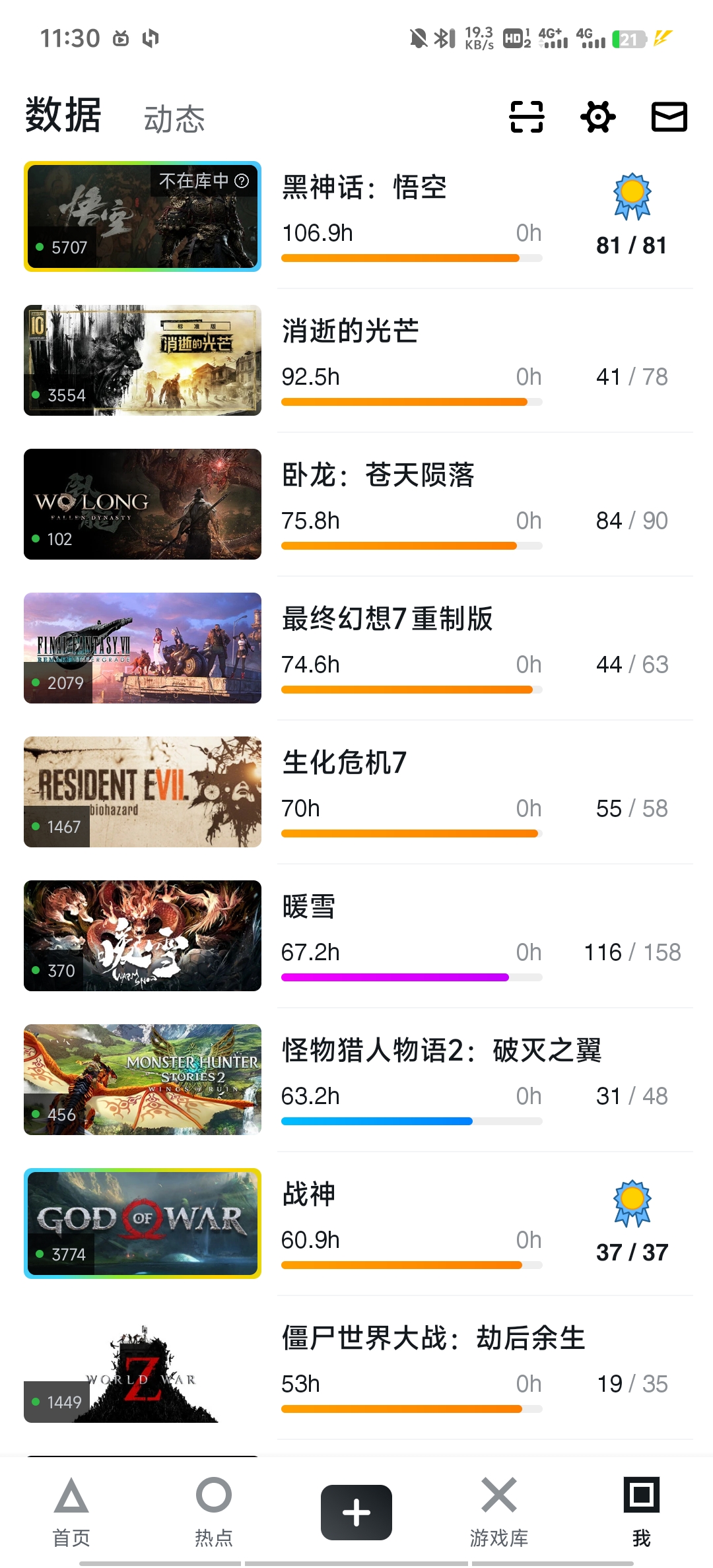Open 消逝的光芒 game entry

[x=351, y=331]
